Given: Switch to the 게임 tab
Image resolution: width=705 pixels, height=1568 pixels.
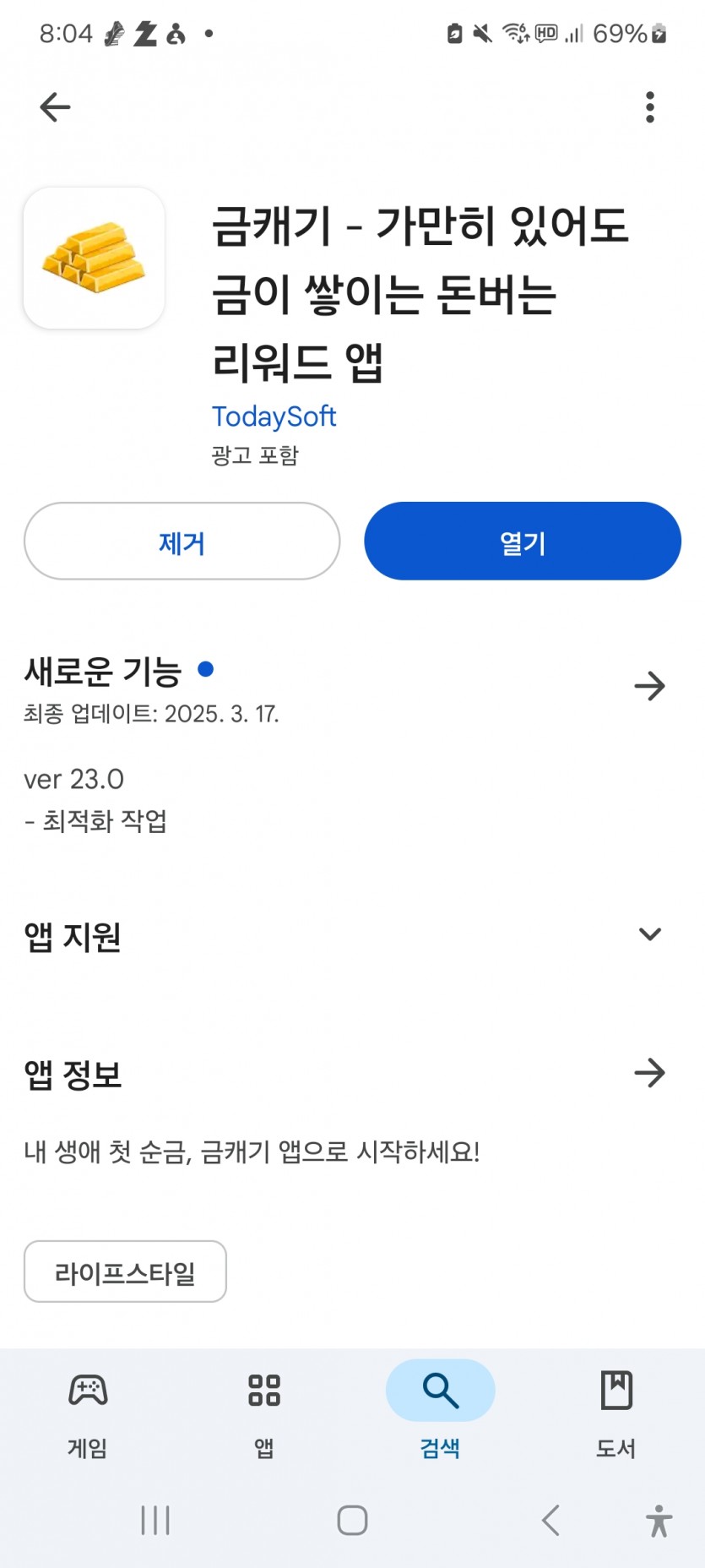Looking at the screenshot, I should [x=88, y=1412].
